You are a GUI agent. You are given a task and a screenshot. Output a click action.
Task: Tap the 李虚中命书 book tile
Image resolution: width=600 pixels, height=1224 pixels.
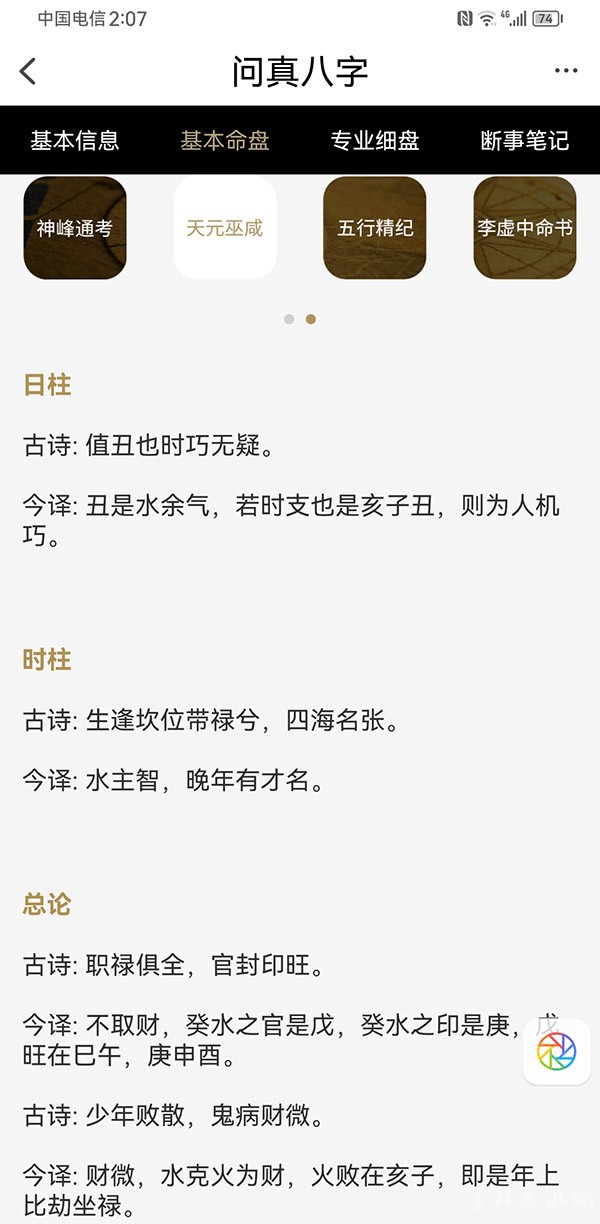[x=525, y=228]
